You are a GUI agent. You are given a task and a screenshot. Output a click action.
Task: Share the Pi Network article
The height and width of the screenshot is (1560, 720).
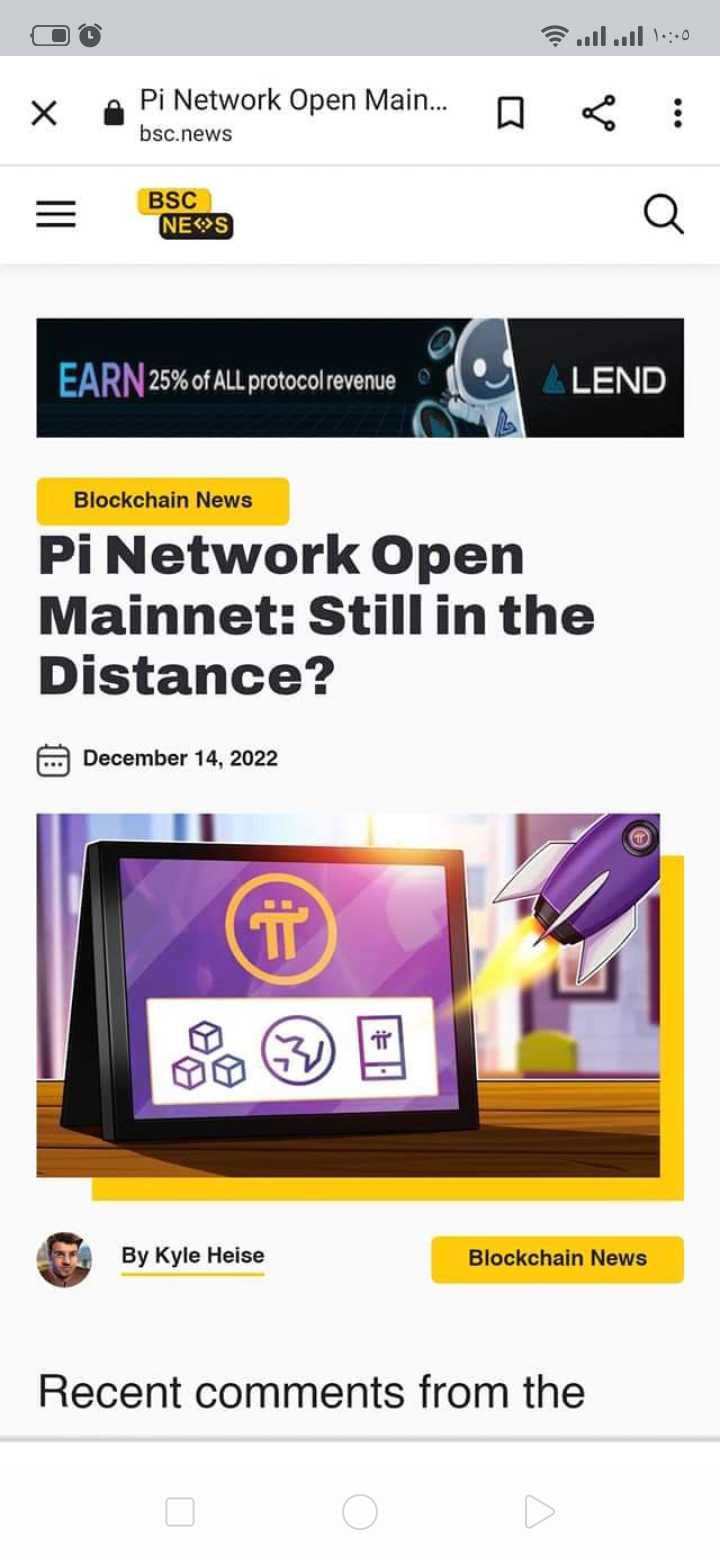point(598,113)
